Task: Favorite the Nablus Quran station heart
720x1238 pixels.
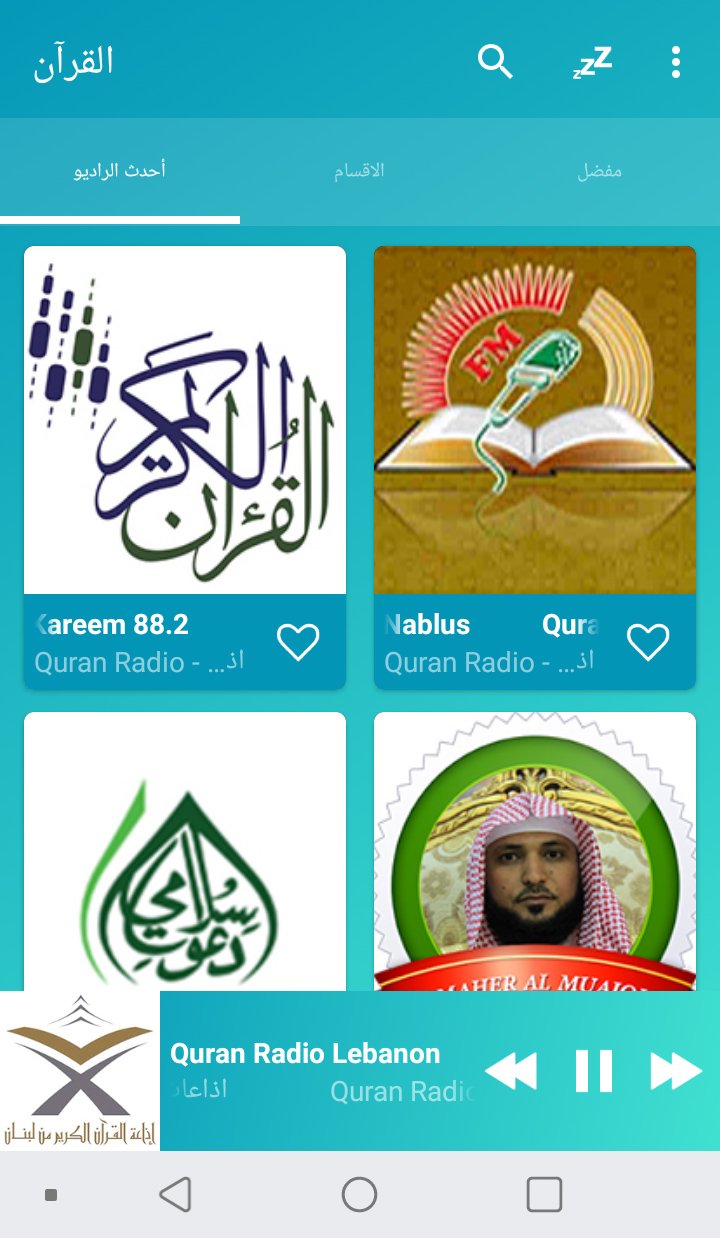Action: point(648,641)
